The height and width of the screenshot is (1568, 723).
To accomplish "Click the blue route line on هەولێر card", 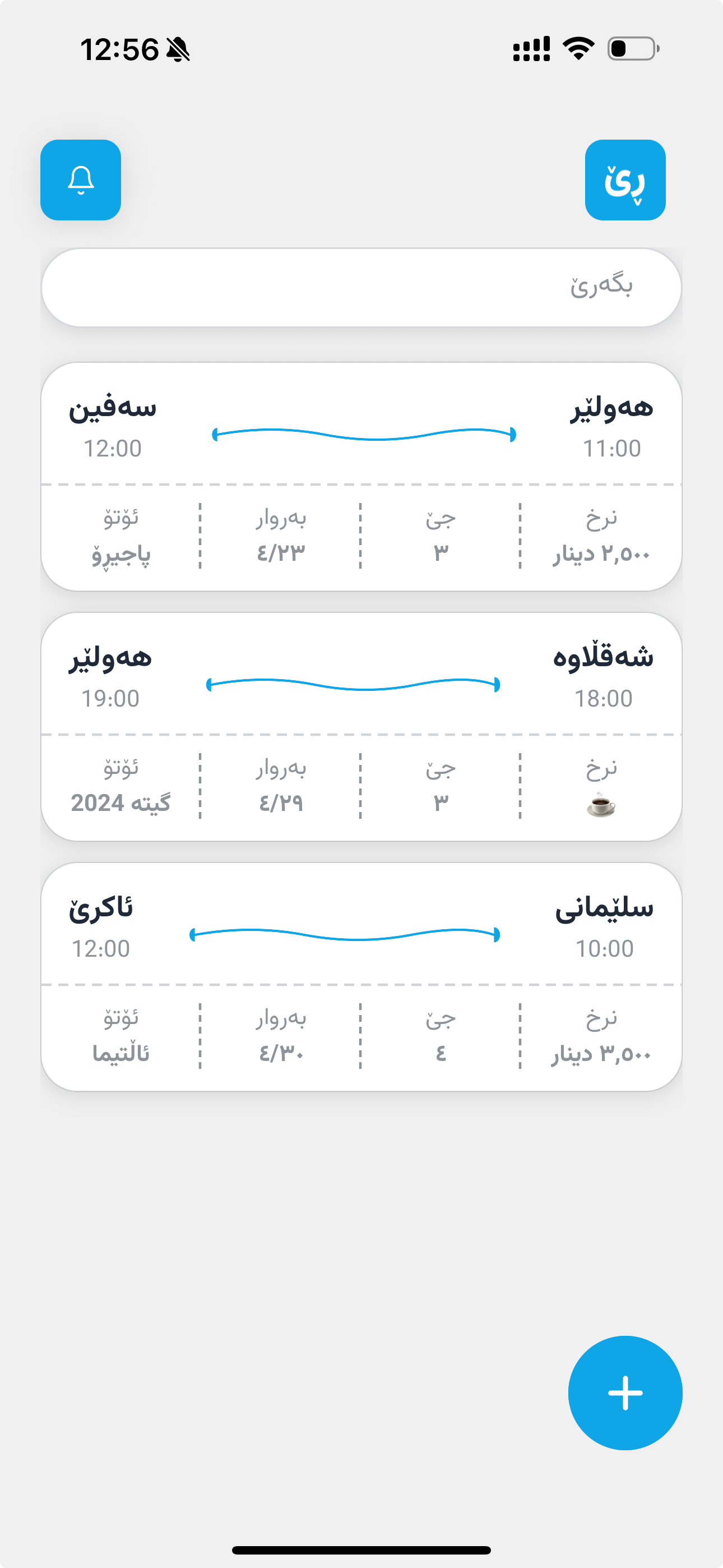I will (x=362, y=433).
